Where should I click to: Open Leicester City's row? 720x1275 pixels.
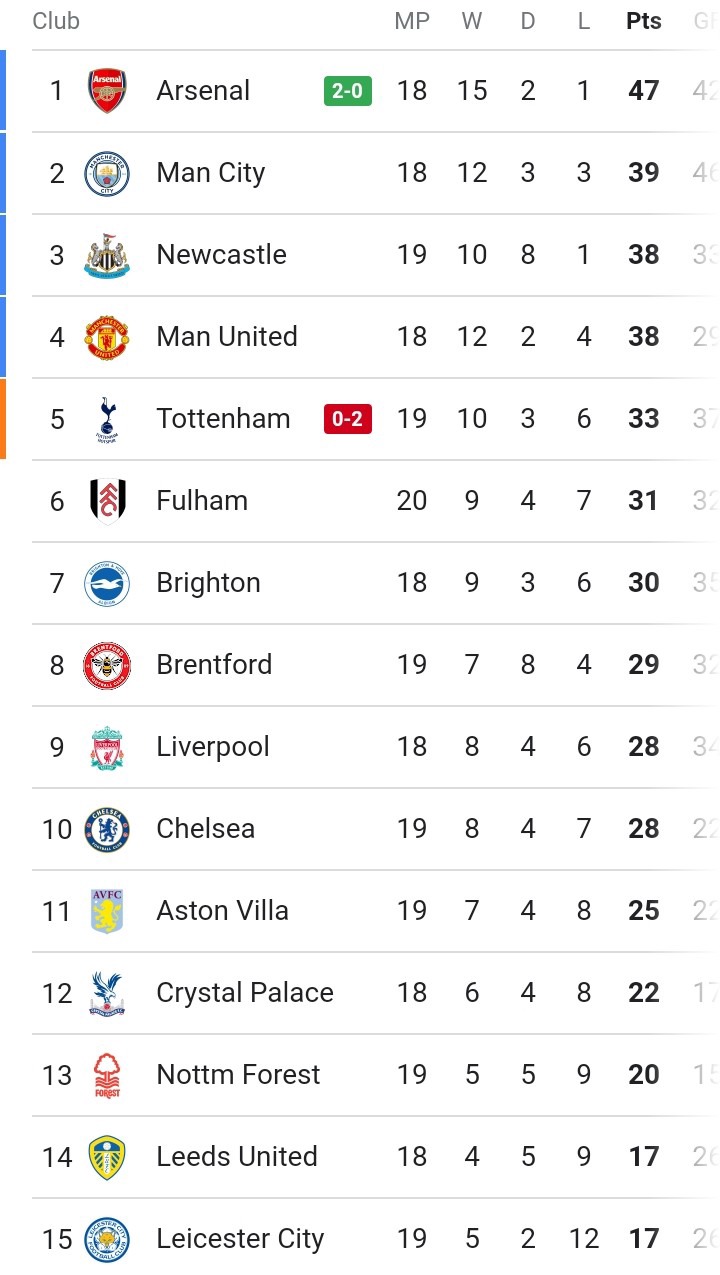[376, 1238]
